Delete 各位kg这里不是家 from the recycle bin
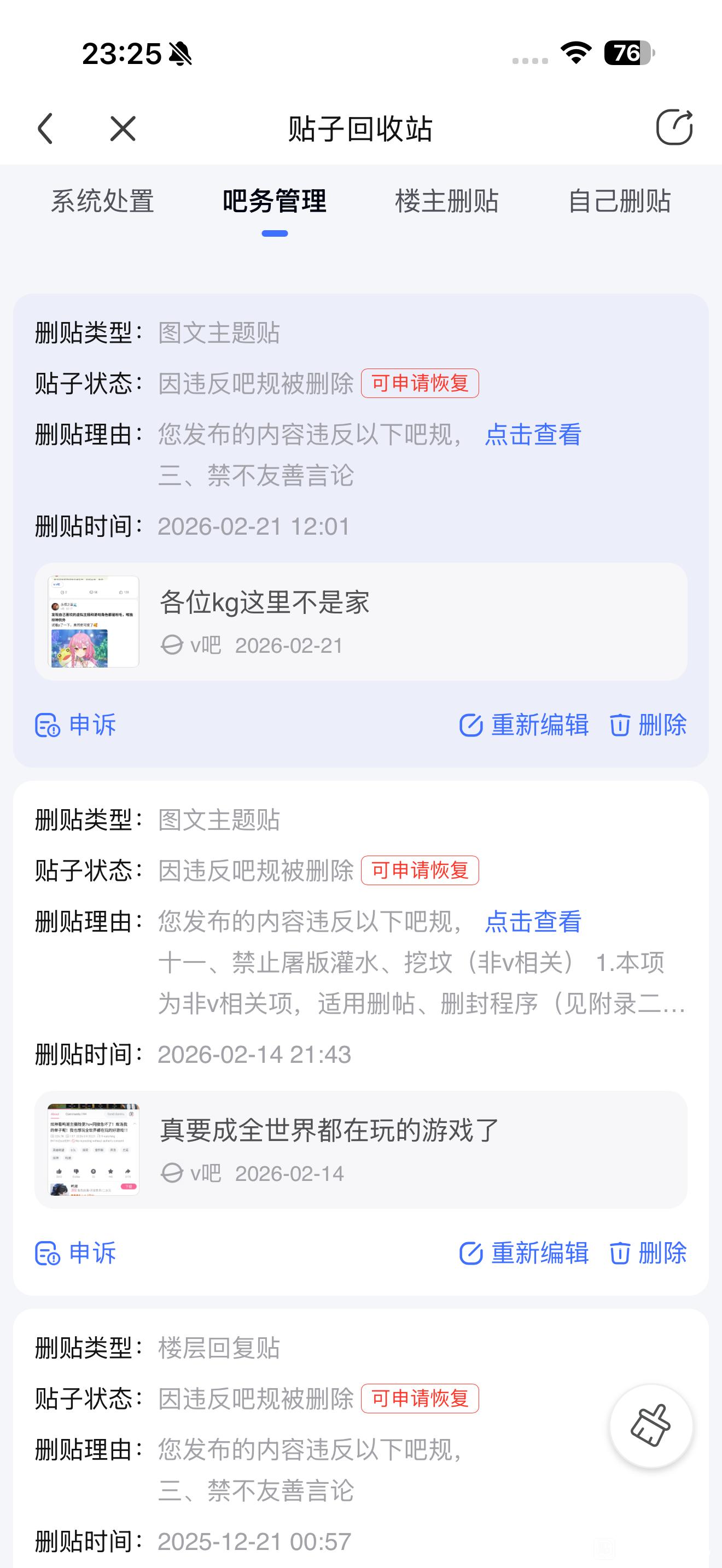The width and height of the screenshot is (722, 1568). pyautogui.click(x=648, y=725)
